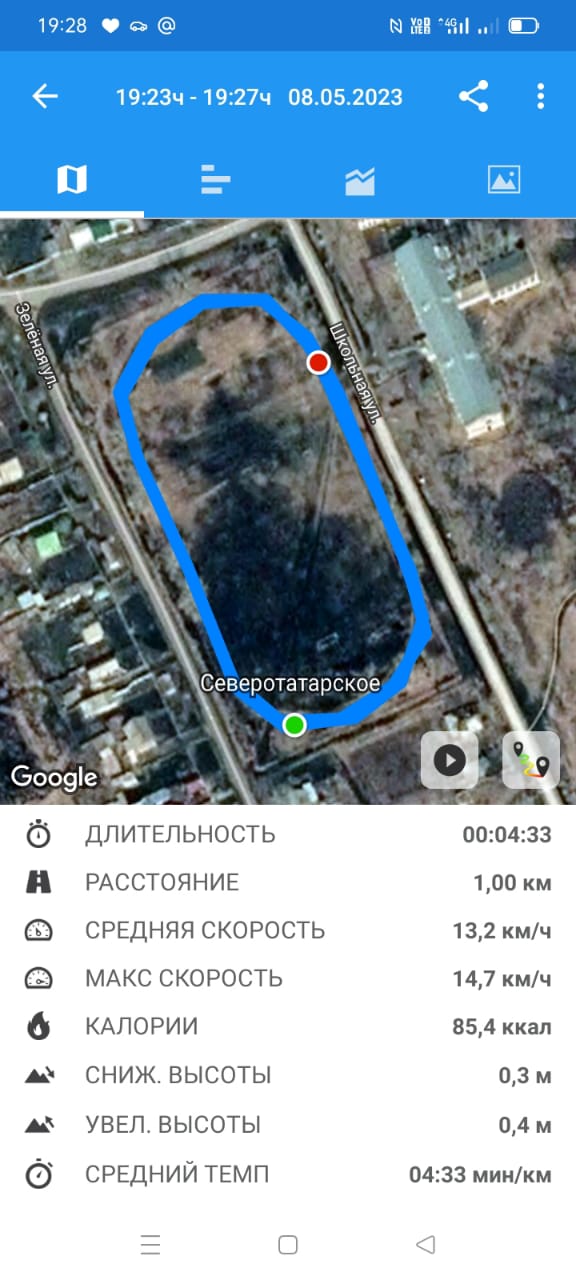Go back using the arrow in app bar
The height and width of the screenshot is (1280, 576).
[45, 96]
